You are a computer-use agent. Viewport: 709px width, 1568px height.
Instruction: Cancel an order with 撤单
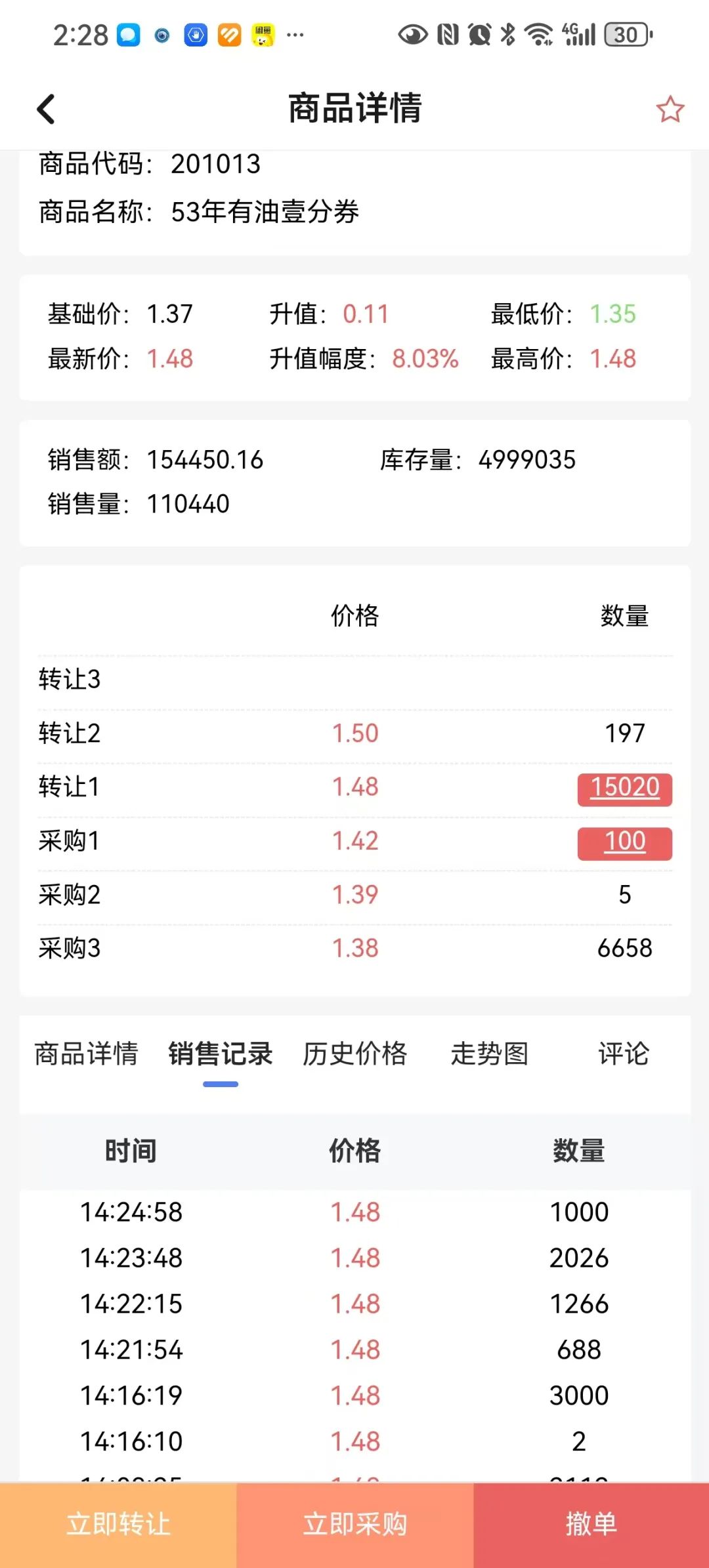pyautogui.click(x=591, y=1523)
